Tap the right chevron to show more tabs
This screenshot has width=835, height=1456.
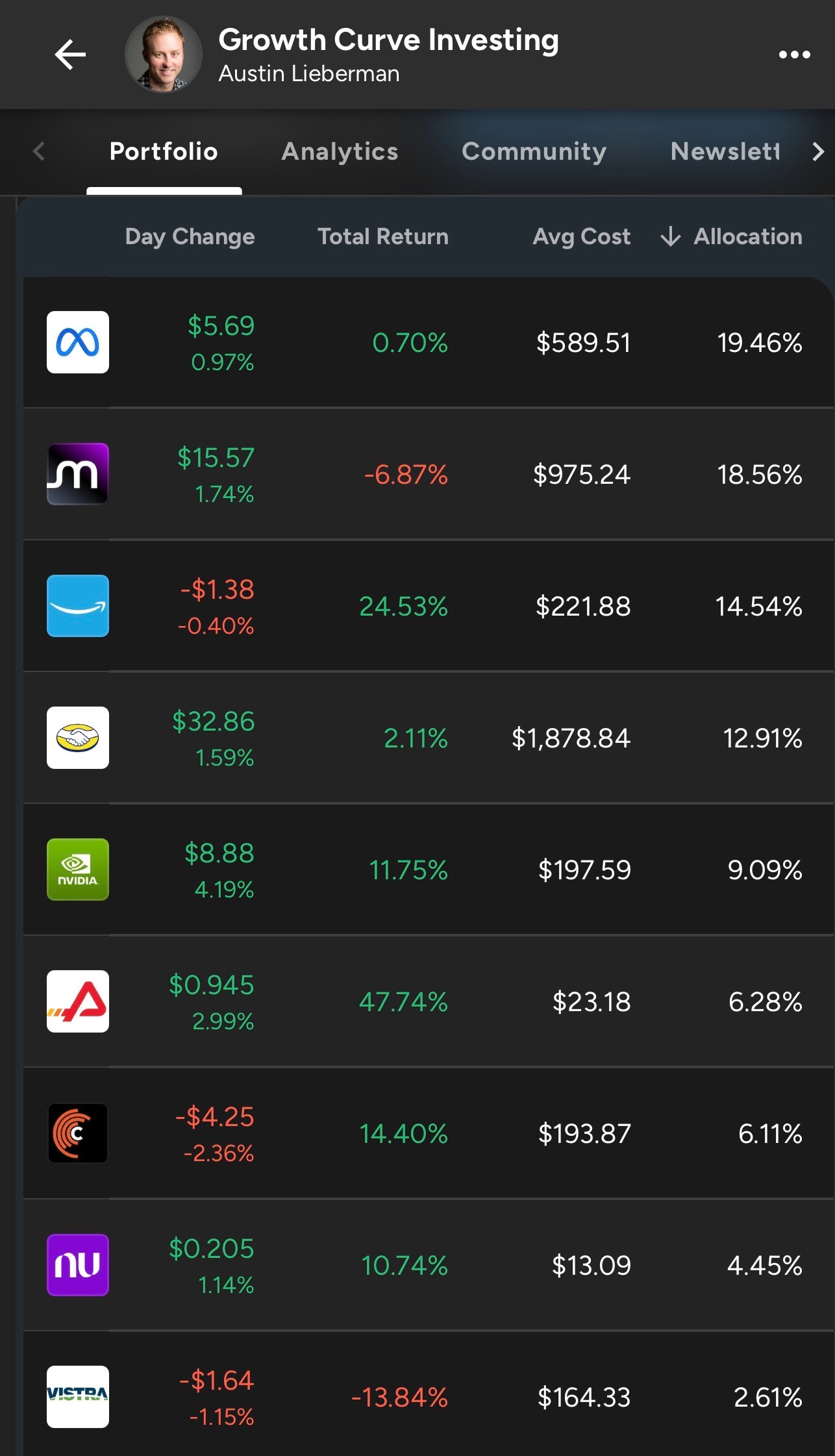pyautogui.click(x=817, y=151)
